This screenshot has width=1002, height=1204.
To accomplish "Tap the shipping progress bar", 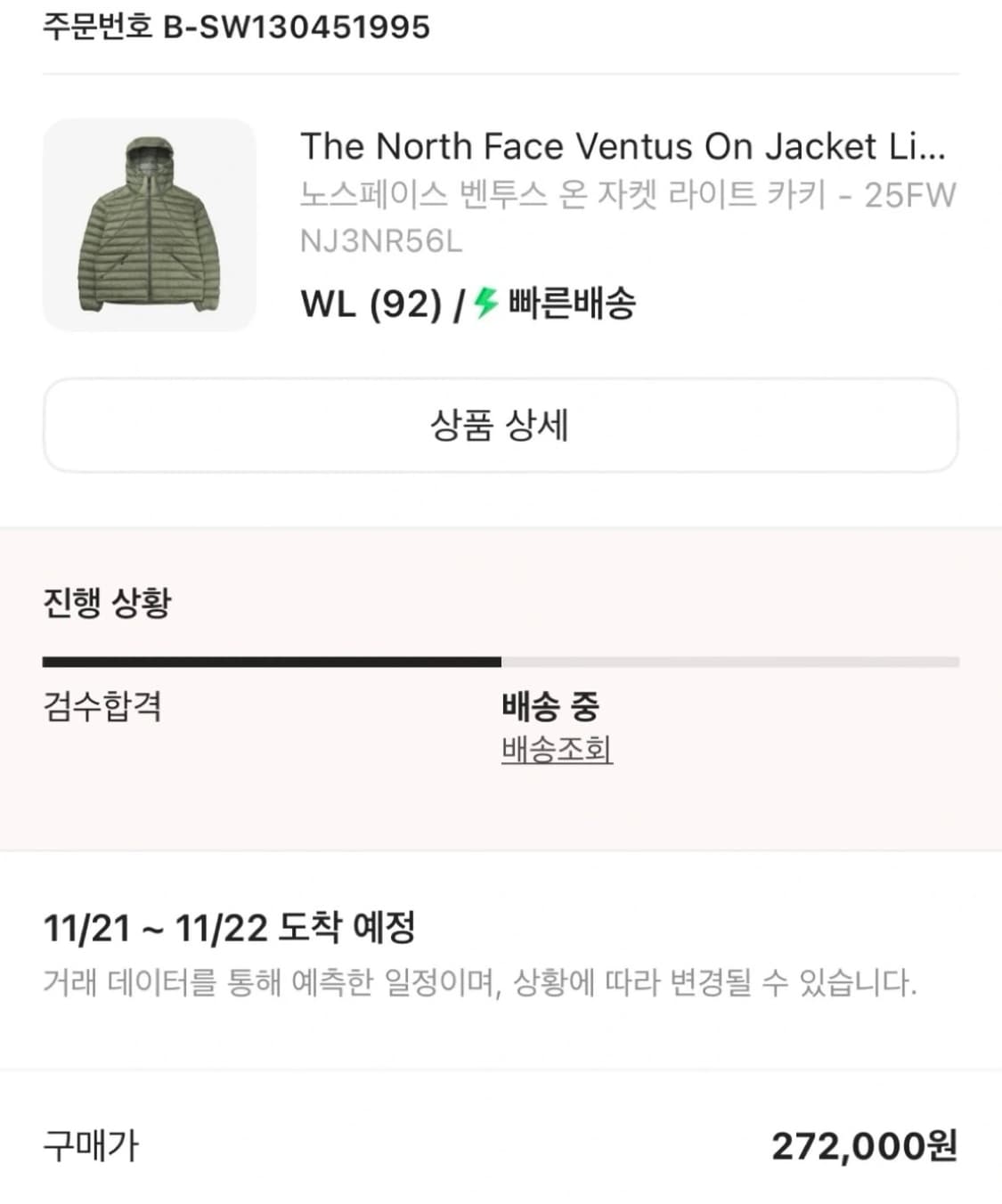I will click(x=501, y=659).
